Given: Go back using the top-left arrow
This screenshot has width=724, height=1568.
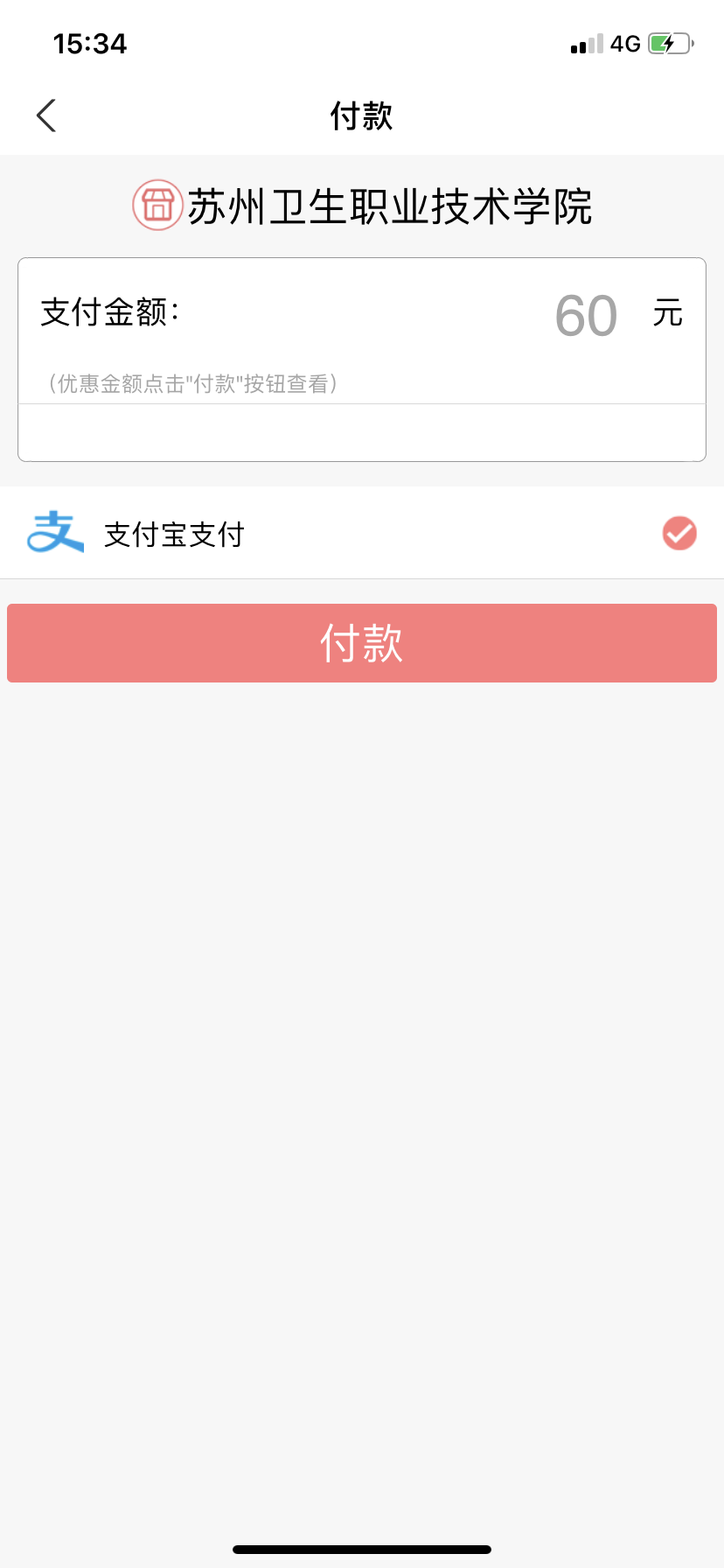Looking at the screenshot, I should click(x=46, y=115).
